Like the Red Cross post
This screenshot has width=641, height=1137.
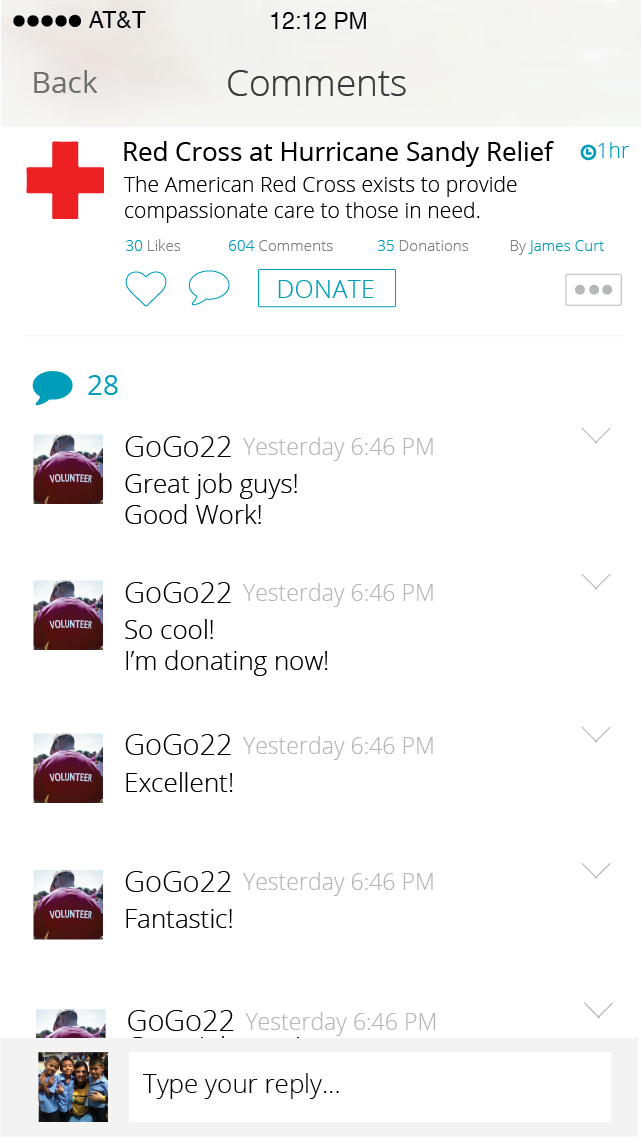146,289
